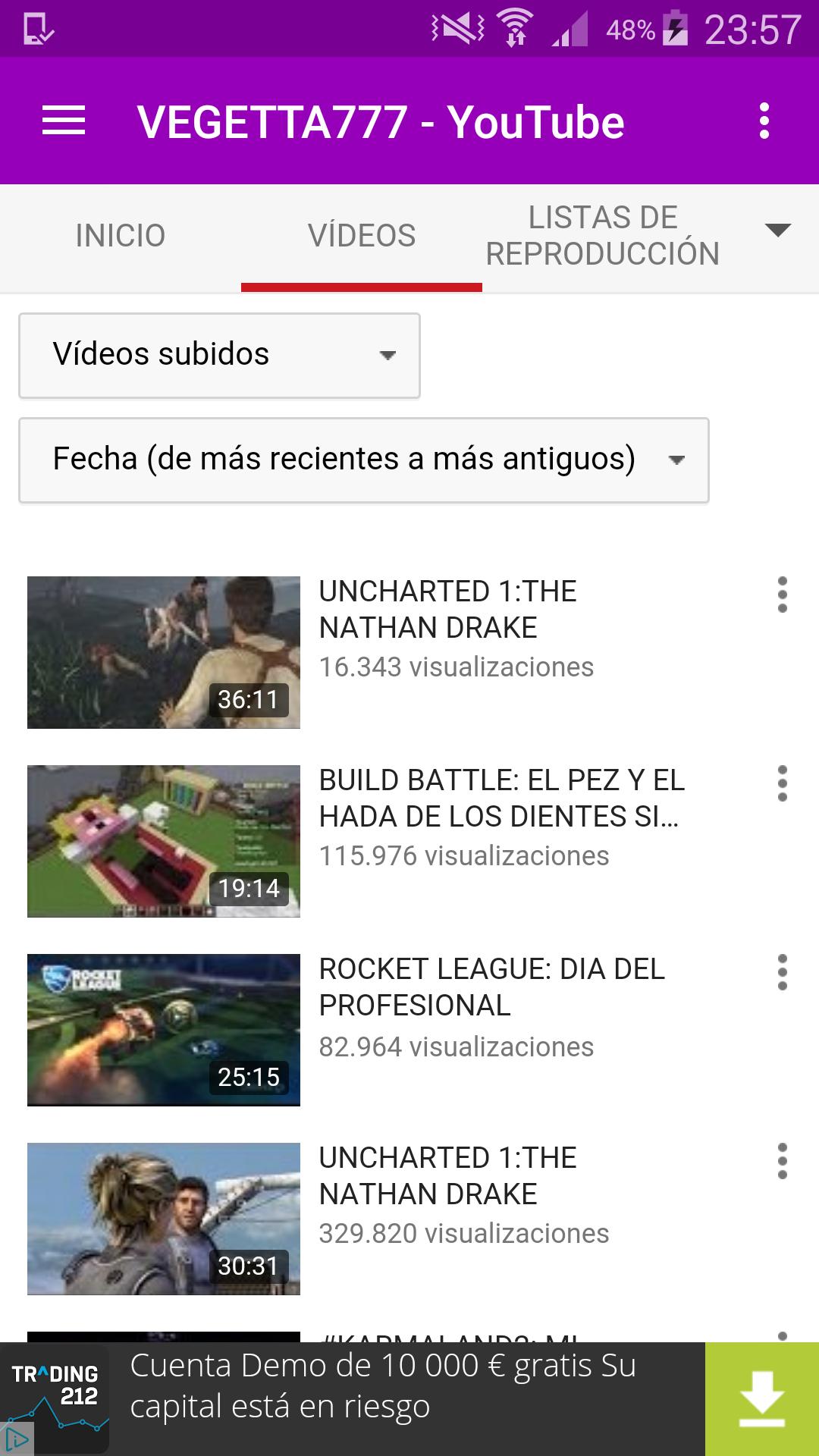The image size is (819, 1456).
Task: Play the 36:11 Uncharted 1 video
Action: point(164,652)
